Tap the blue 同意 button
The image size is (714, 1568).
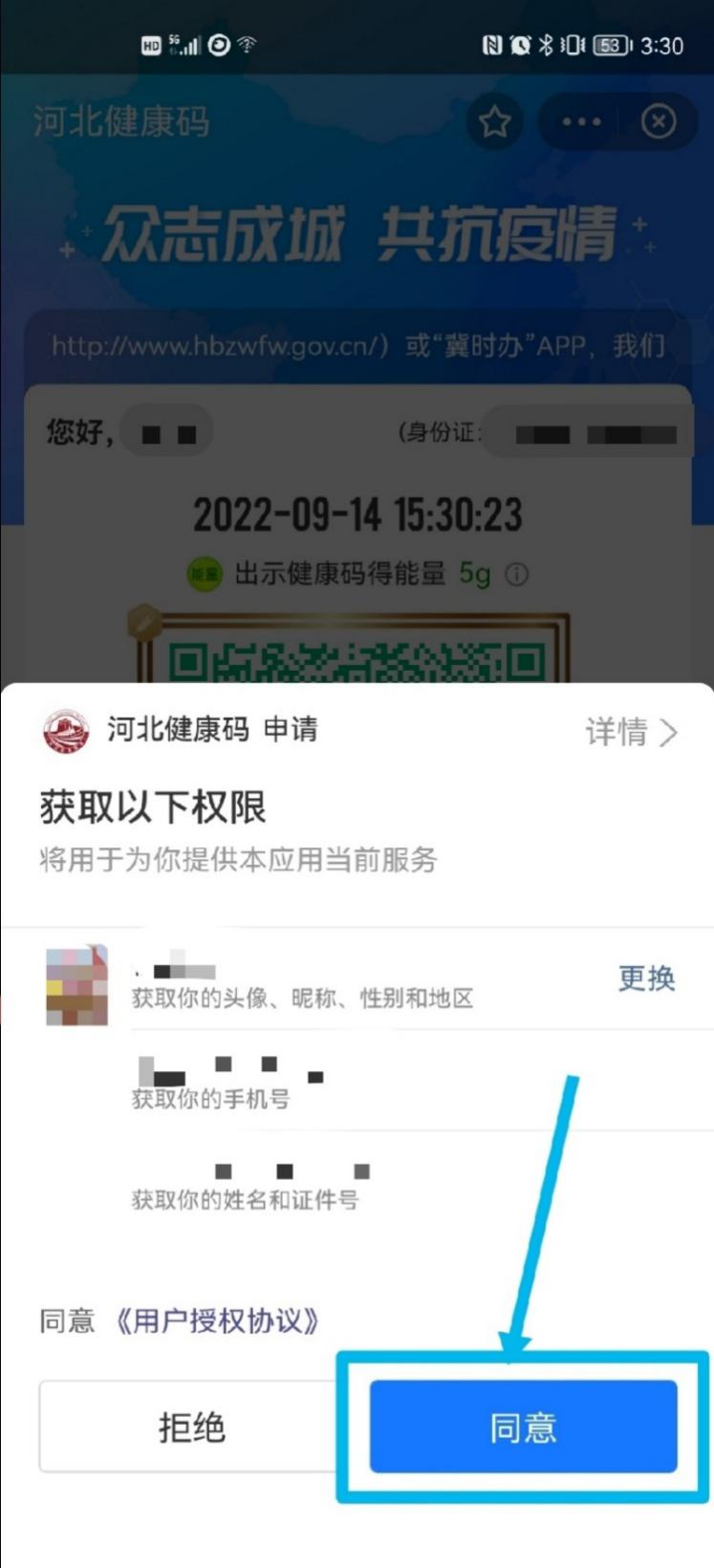coord(523,1427)
